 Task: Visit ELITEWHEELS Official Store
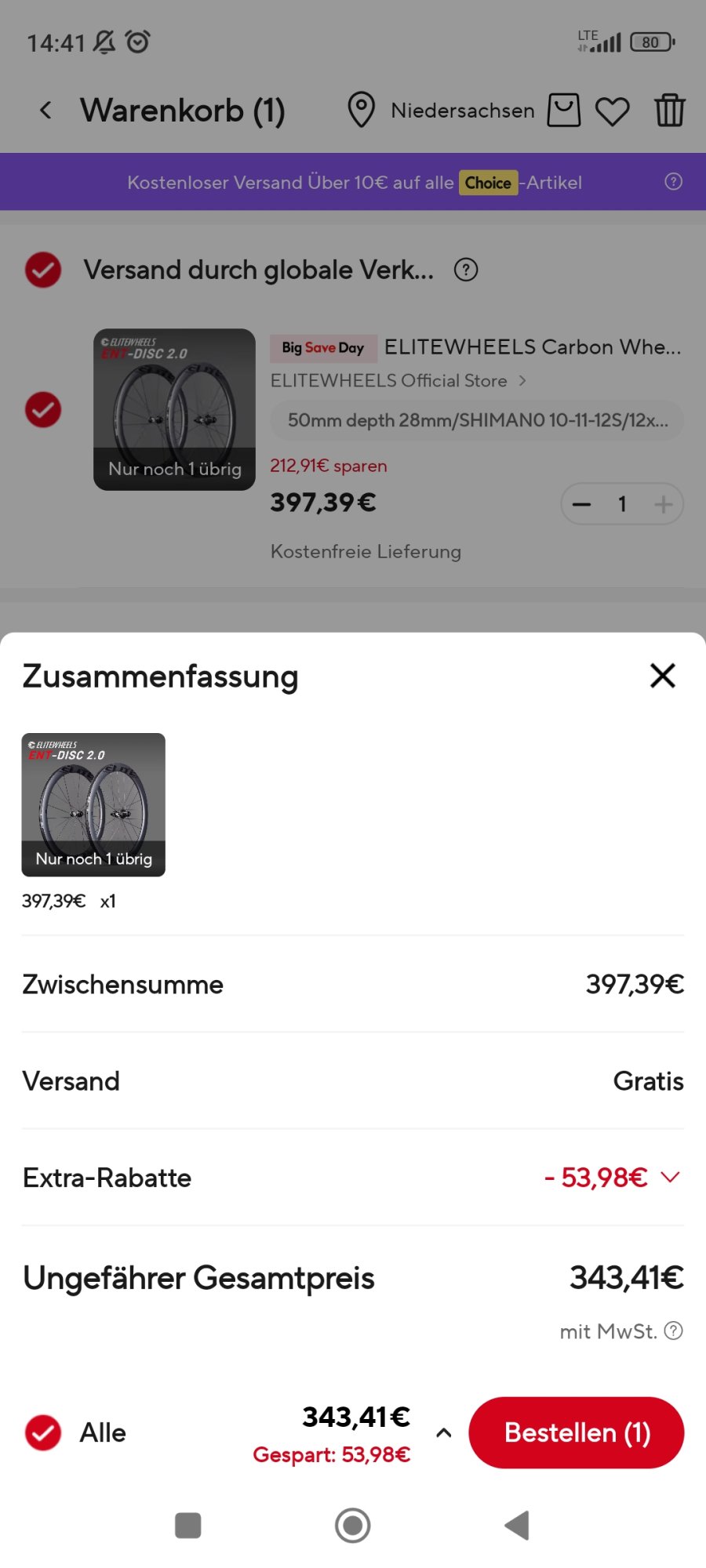pos(397,381)
